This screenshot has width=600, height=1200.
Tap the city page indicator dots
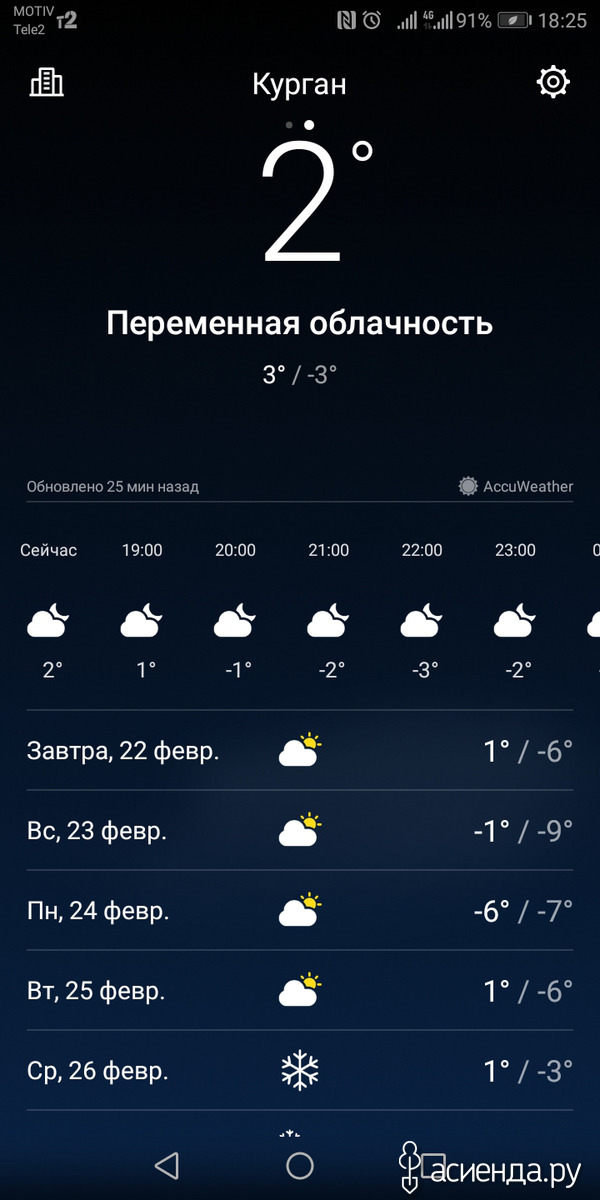(300, 125)
